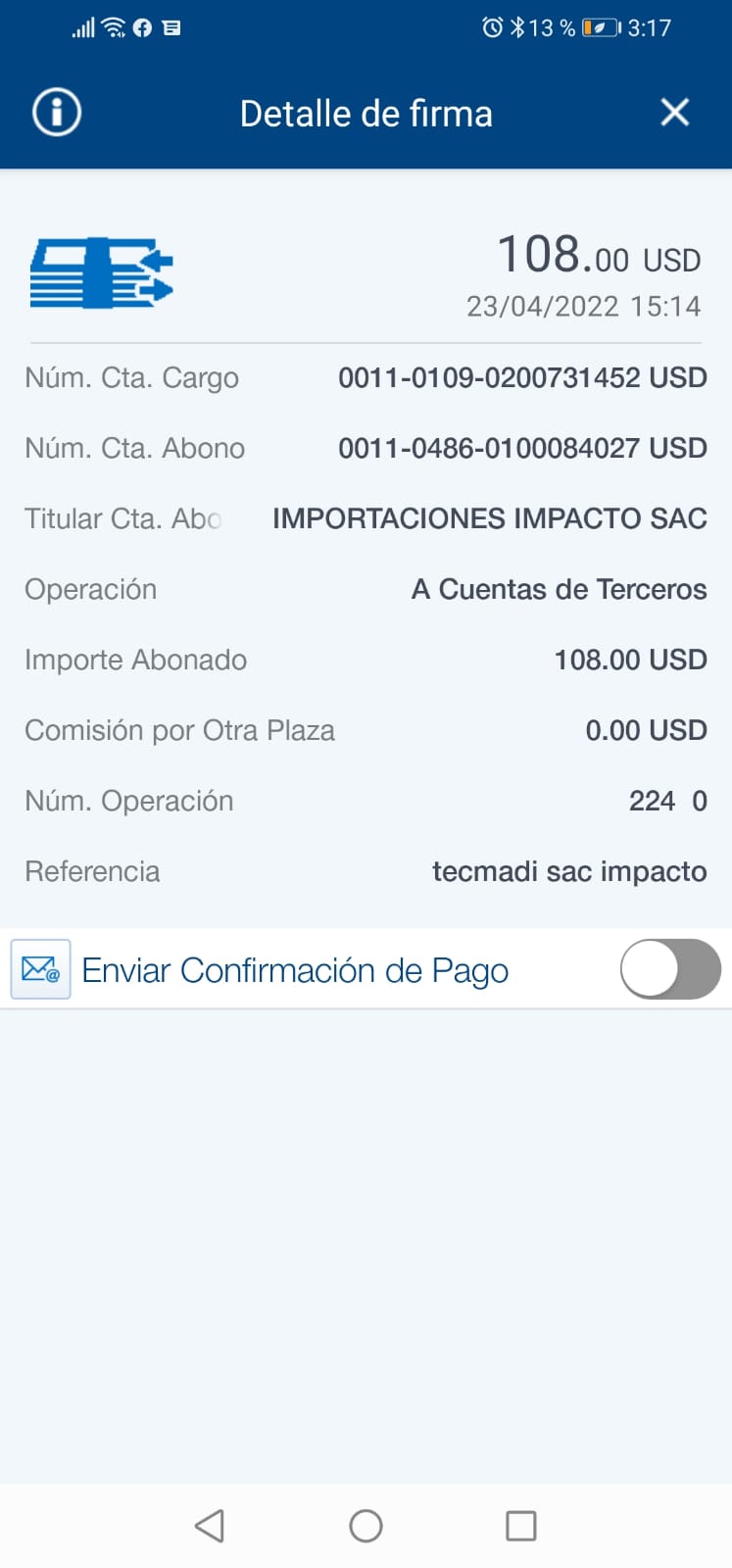The width and height of the screenshot is (732, 1568).
Task: Enable Enviar Confirmación de Pago switch
Action: click(670, 969)
